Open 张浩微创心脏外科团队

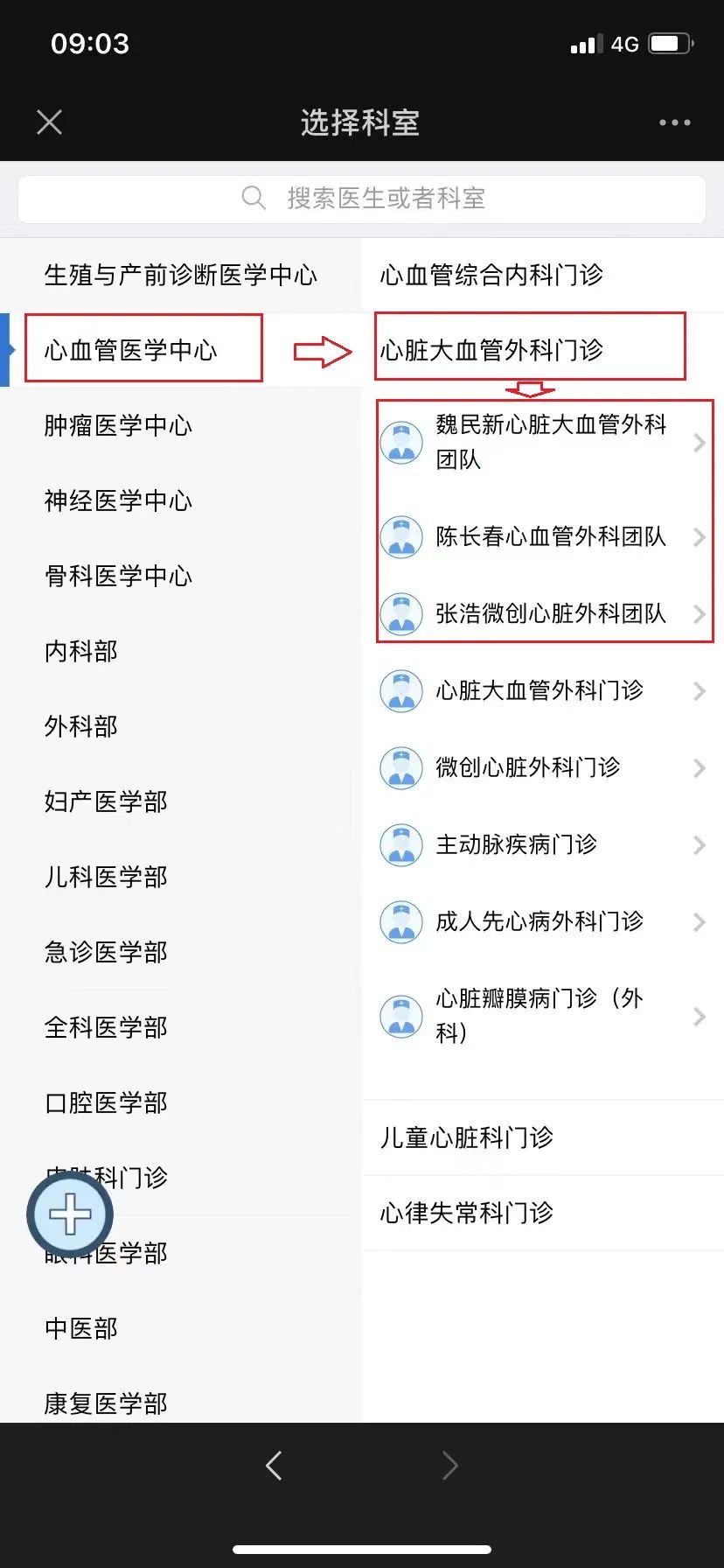pos(543,613)
